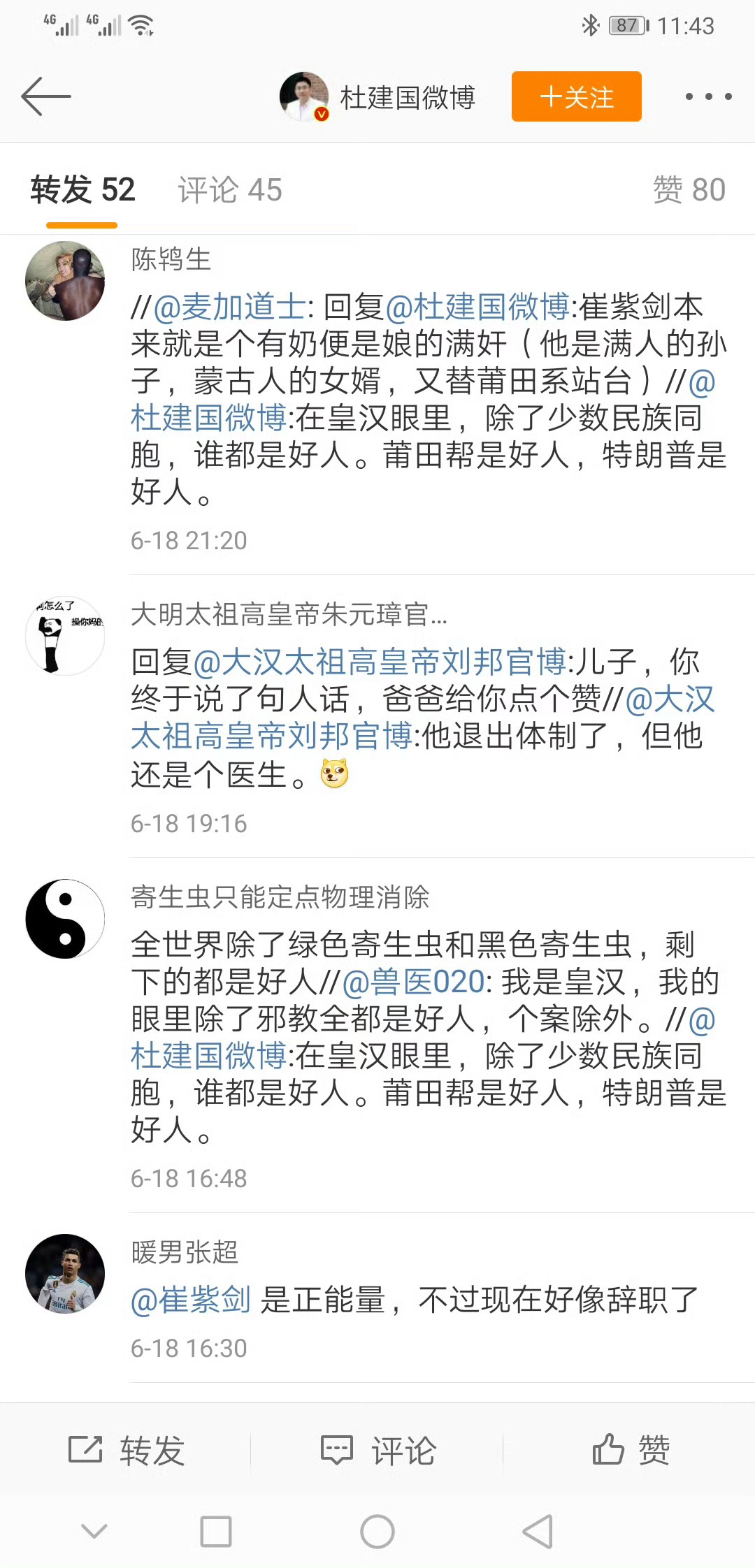Open @崔紫剑 profile link
The image size is (755, 1568).
(x=194, y=1298)
